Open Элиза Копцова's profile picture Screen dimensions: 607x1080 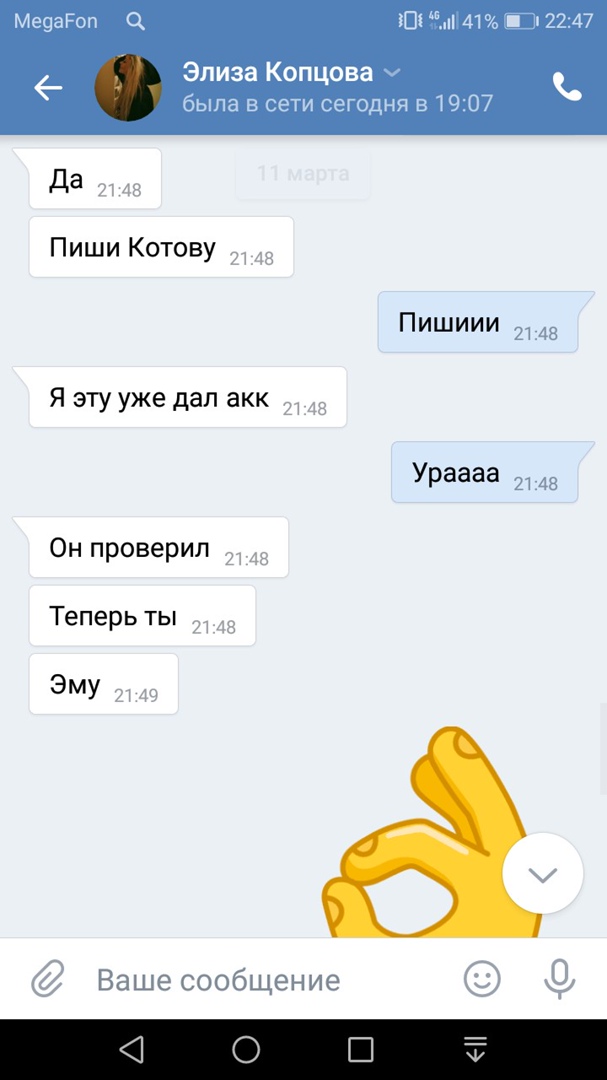click(x=128, y=88)
